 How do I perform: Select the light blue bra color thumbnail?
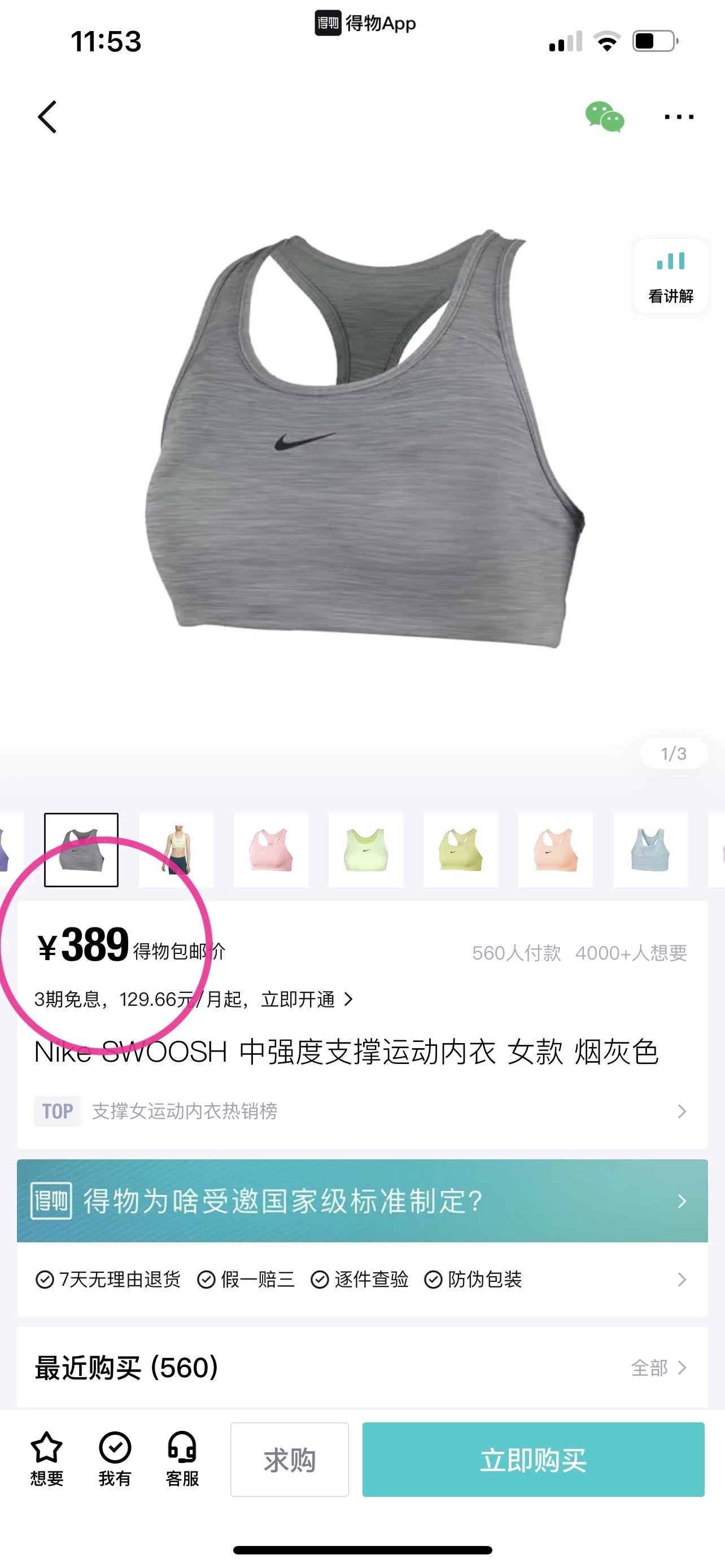650,849
